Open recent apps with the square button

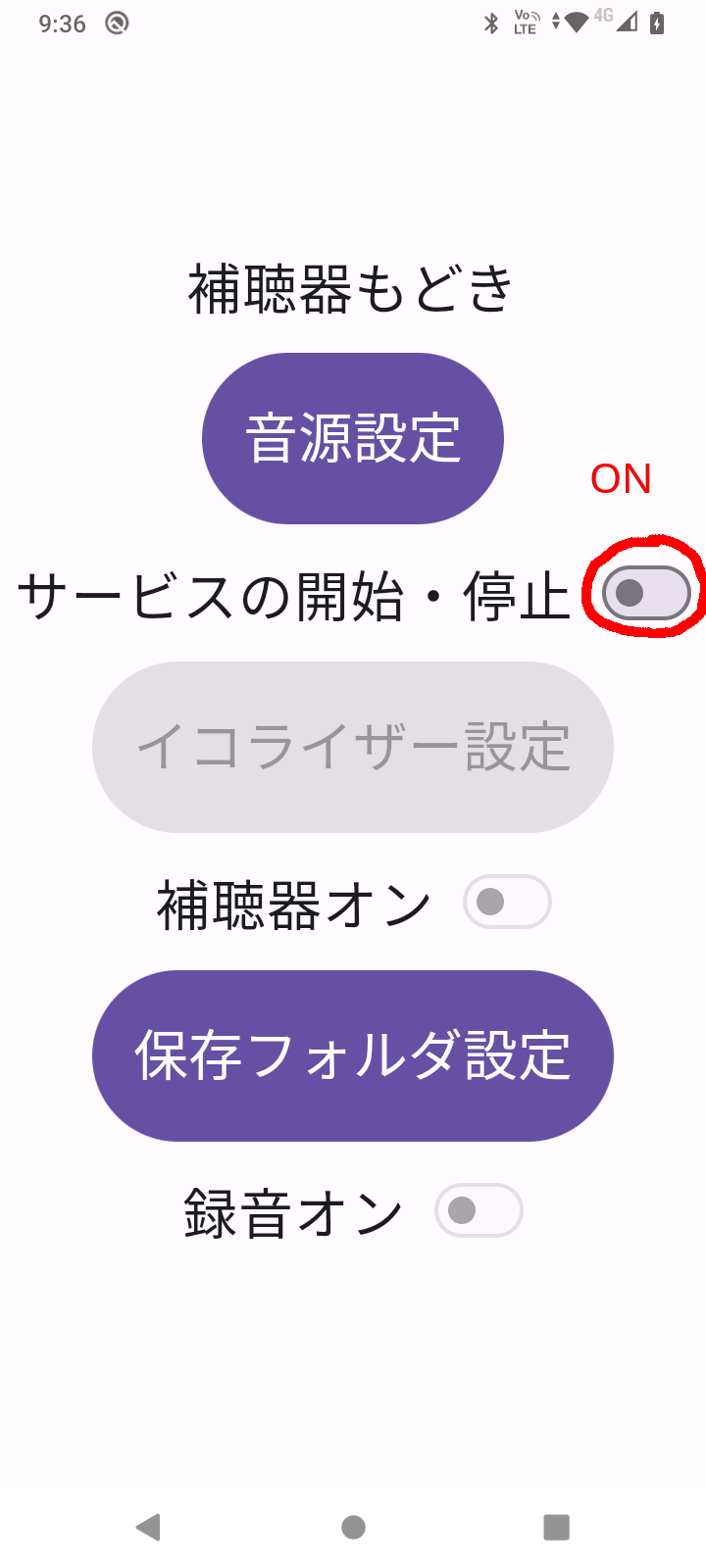(557, 1527)
